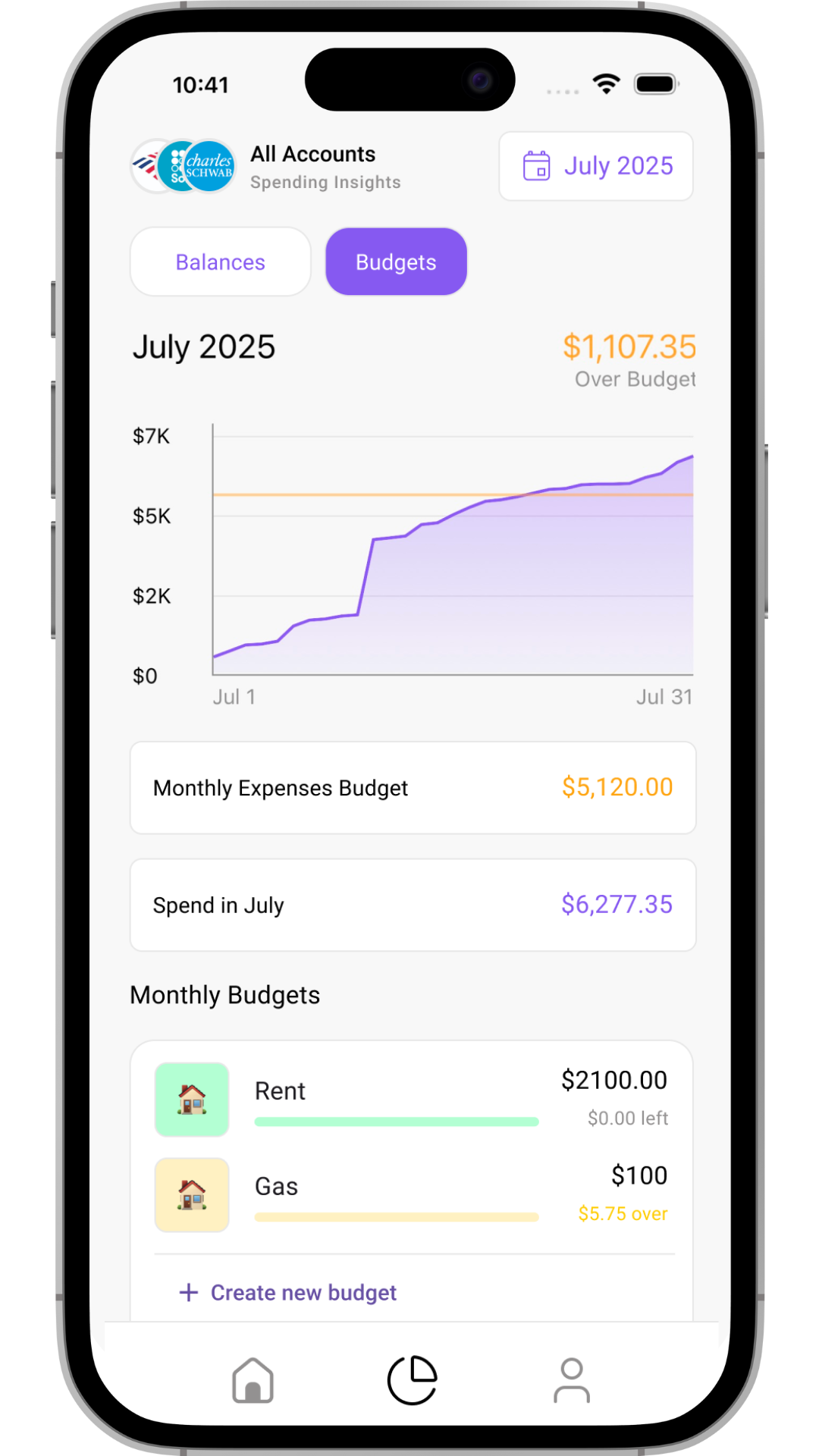Open the Monthly Expenses Budget card

[x=413, y=788]
